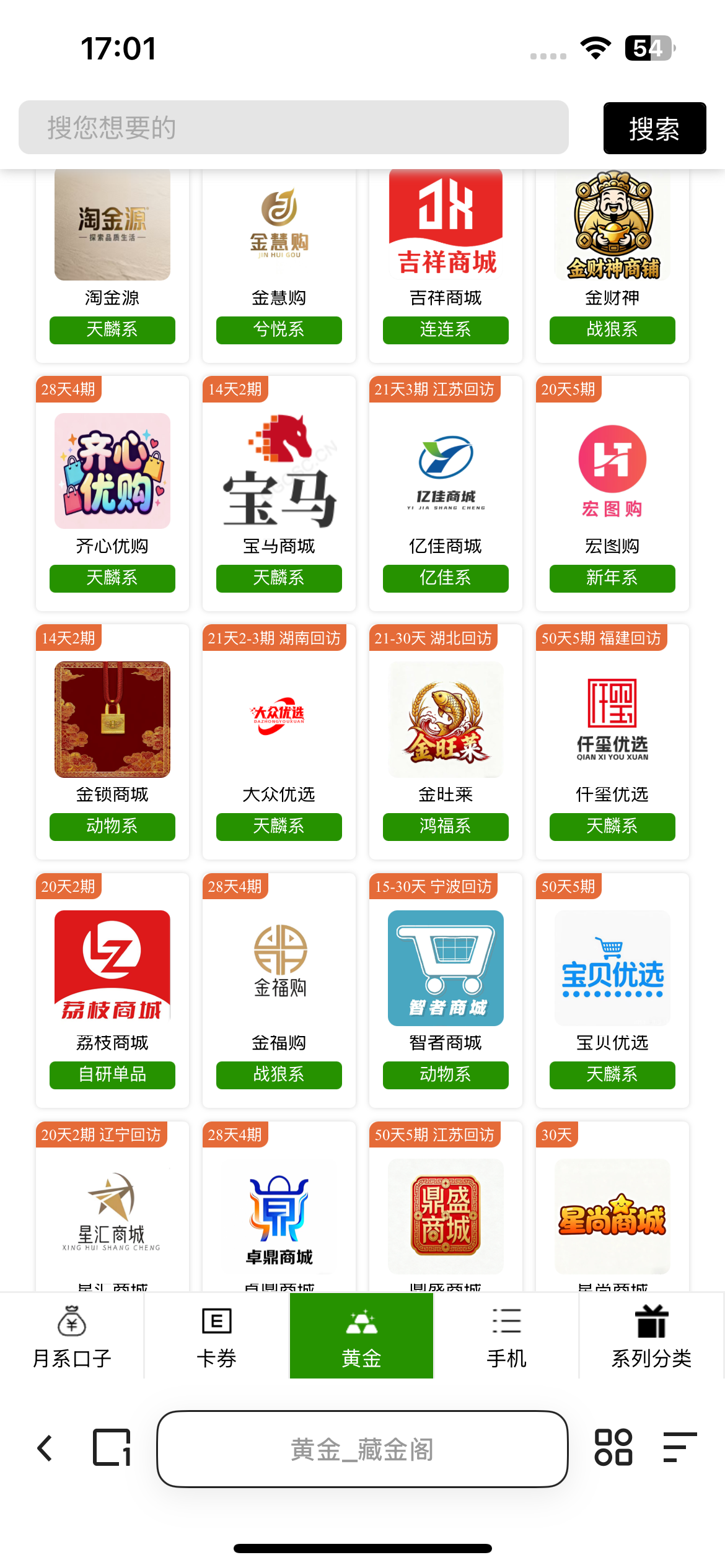Go back with the browser back arrow

point(45,1448)
